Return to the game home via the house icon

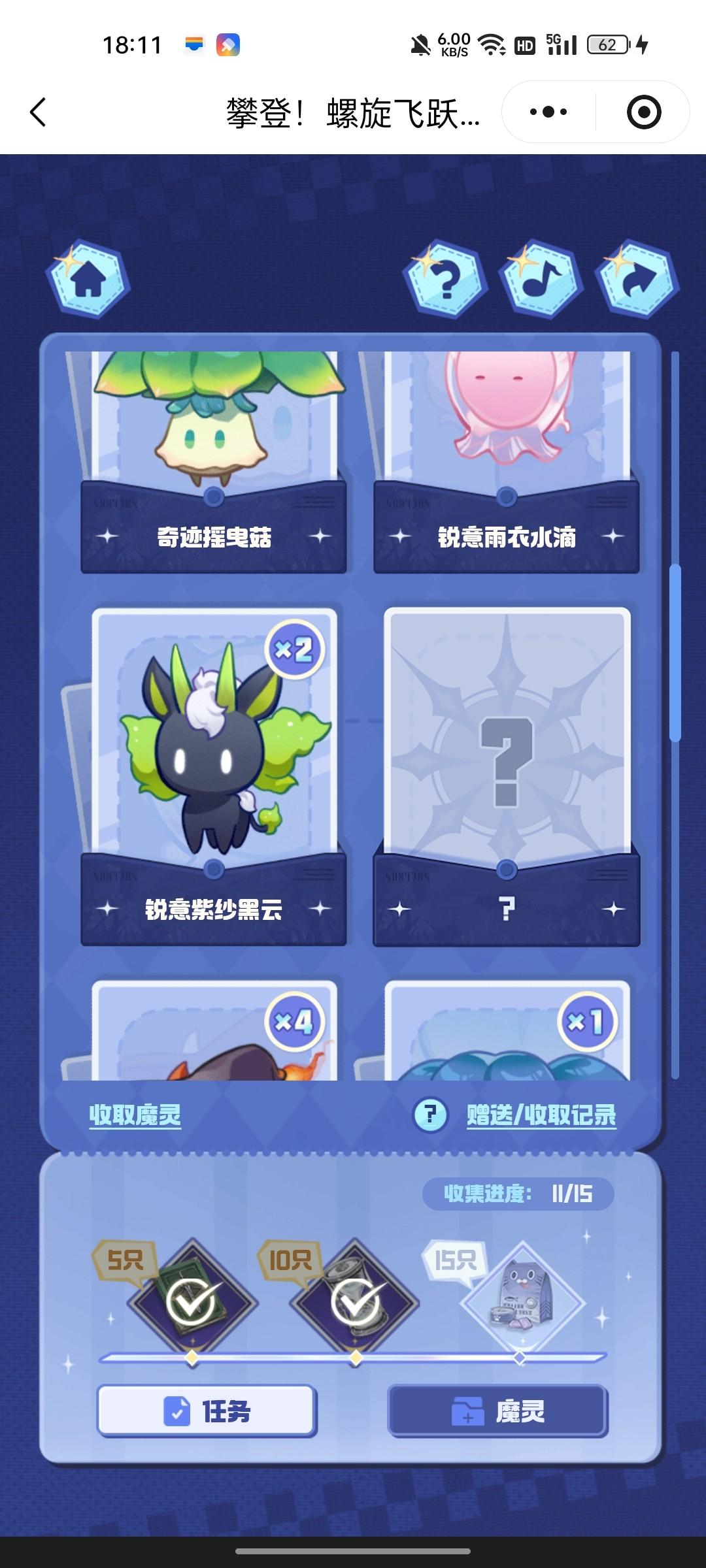[x=88, y=280]
